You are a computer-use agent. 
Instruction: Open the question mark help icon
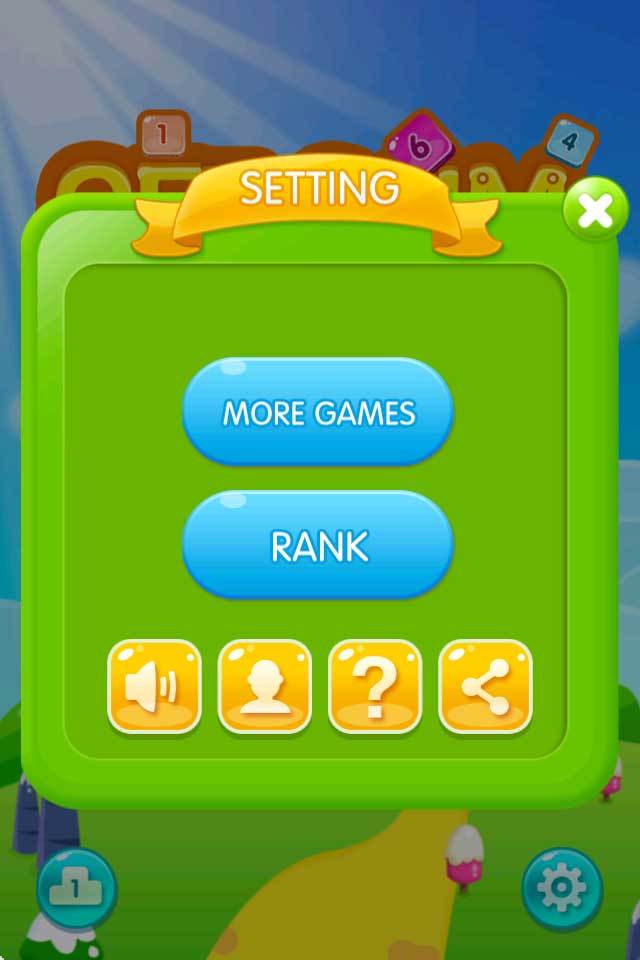pos(375,686)
